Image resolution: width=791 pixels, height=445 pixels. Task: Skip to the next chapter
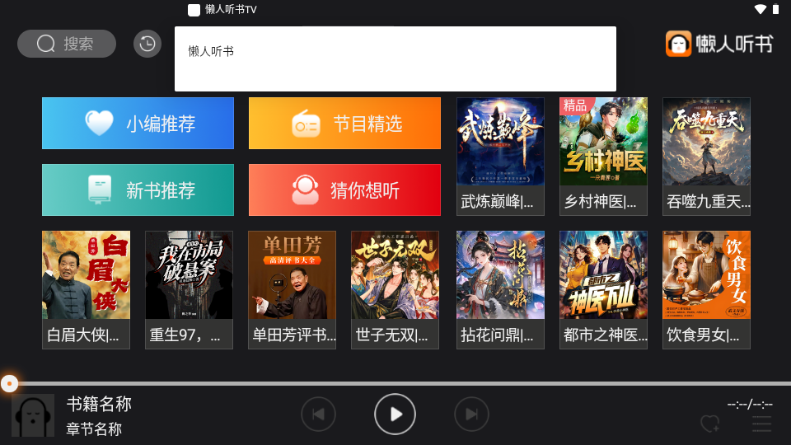(x=471, y=413)
